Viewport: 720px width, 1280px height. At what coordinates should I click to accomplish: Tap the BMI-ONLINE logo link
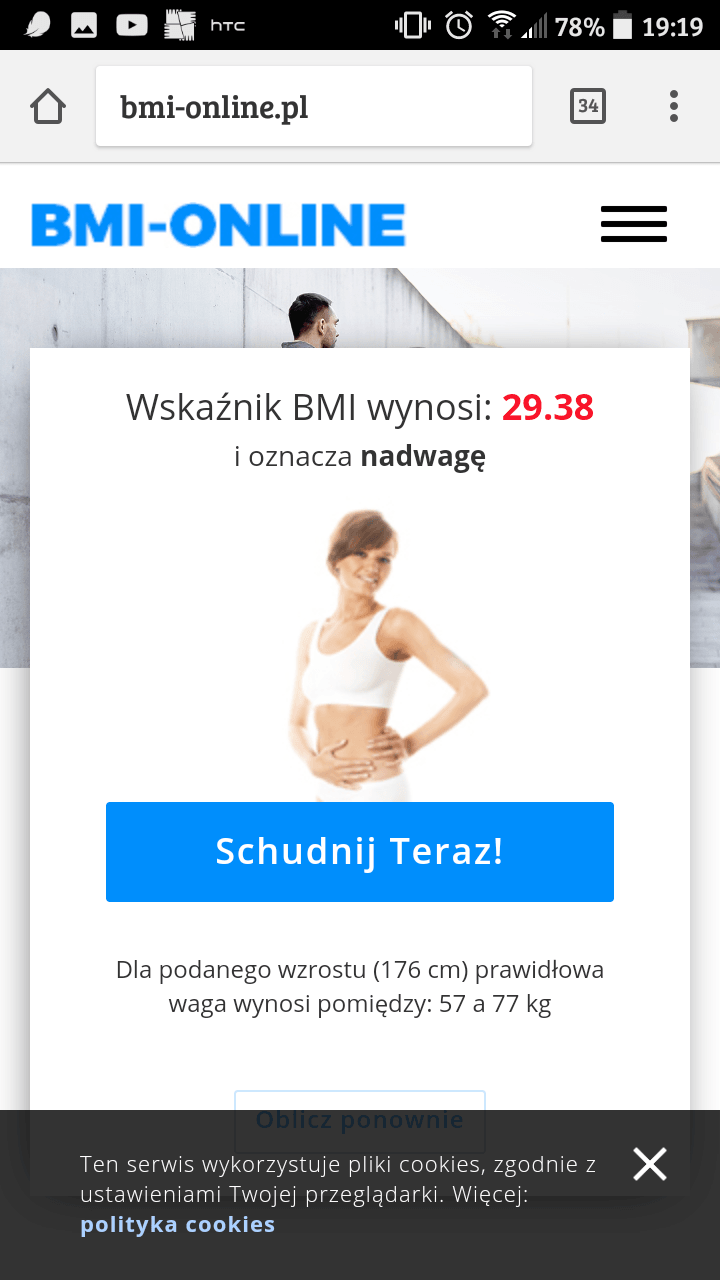click(218, 225)
